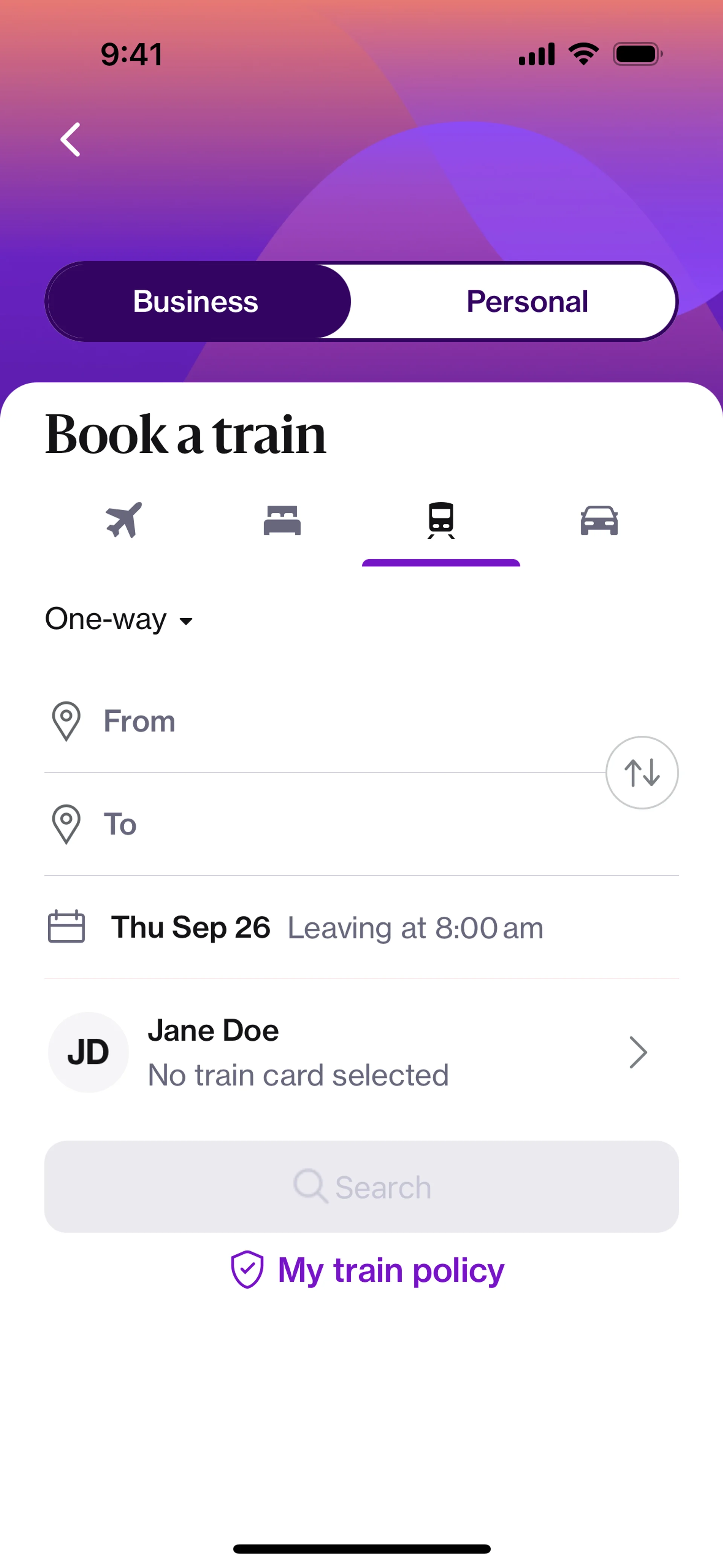Screen dimensions: 723x1568
Task: Open the hotels tab
Action: point(282,520)
